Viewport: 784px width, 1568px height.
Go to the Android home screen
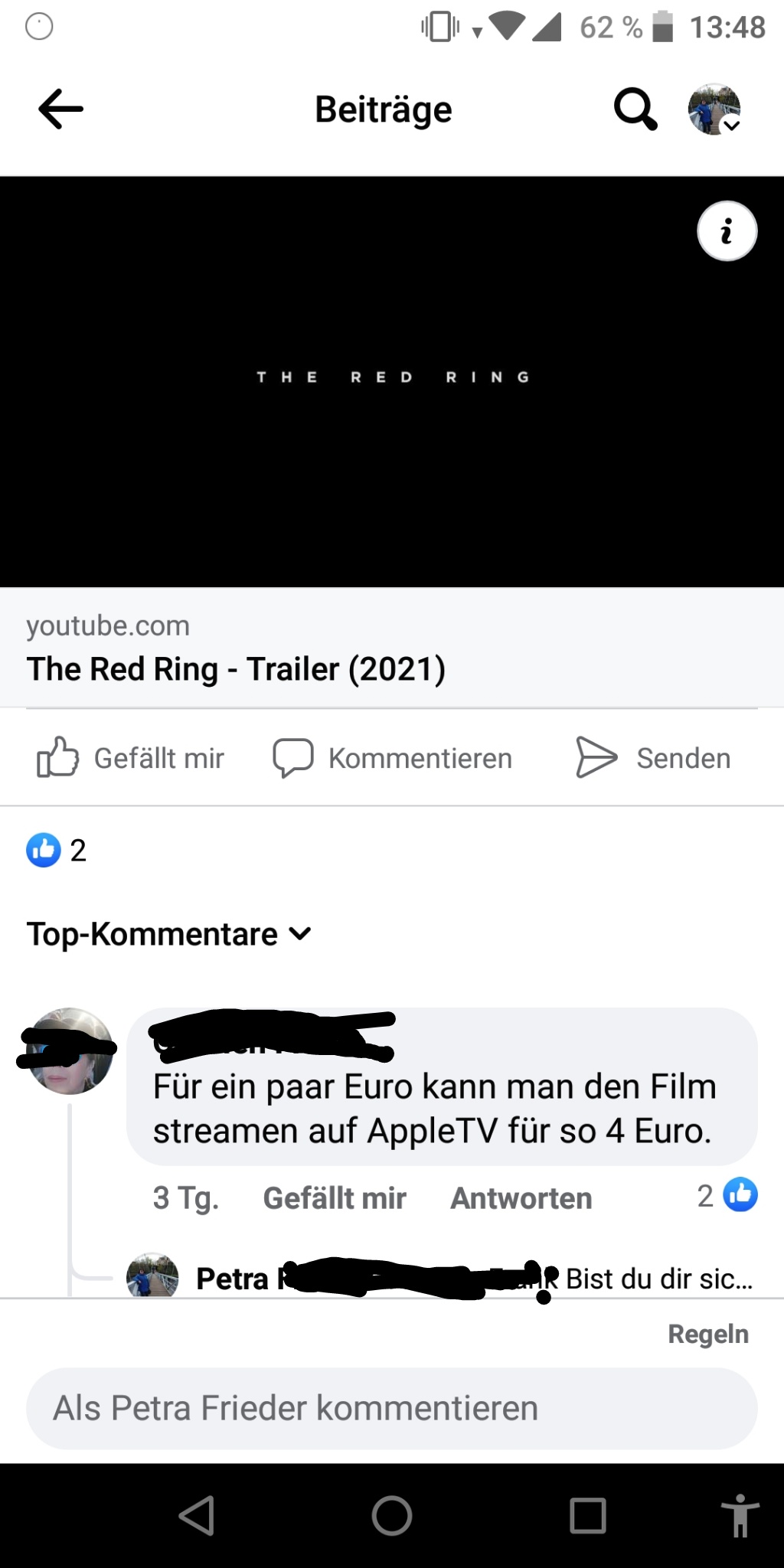392,1516
